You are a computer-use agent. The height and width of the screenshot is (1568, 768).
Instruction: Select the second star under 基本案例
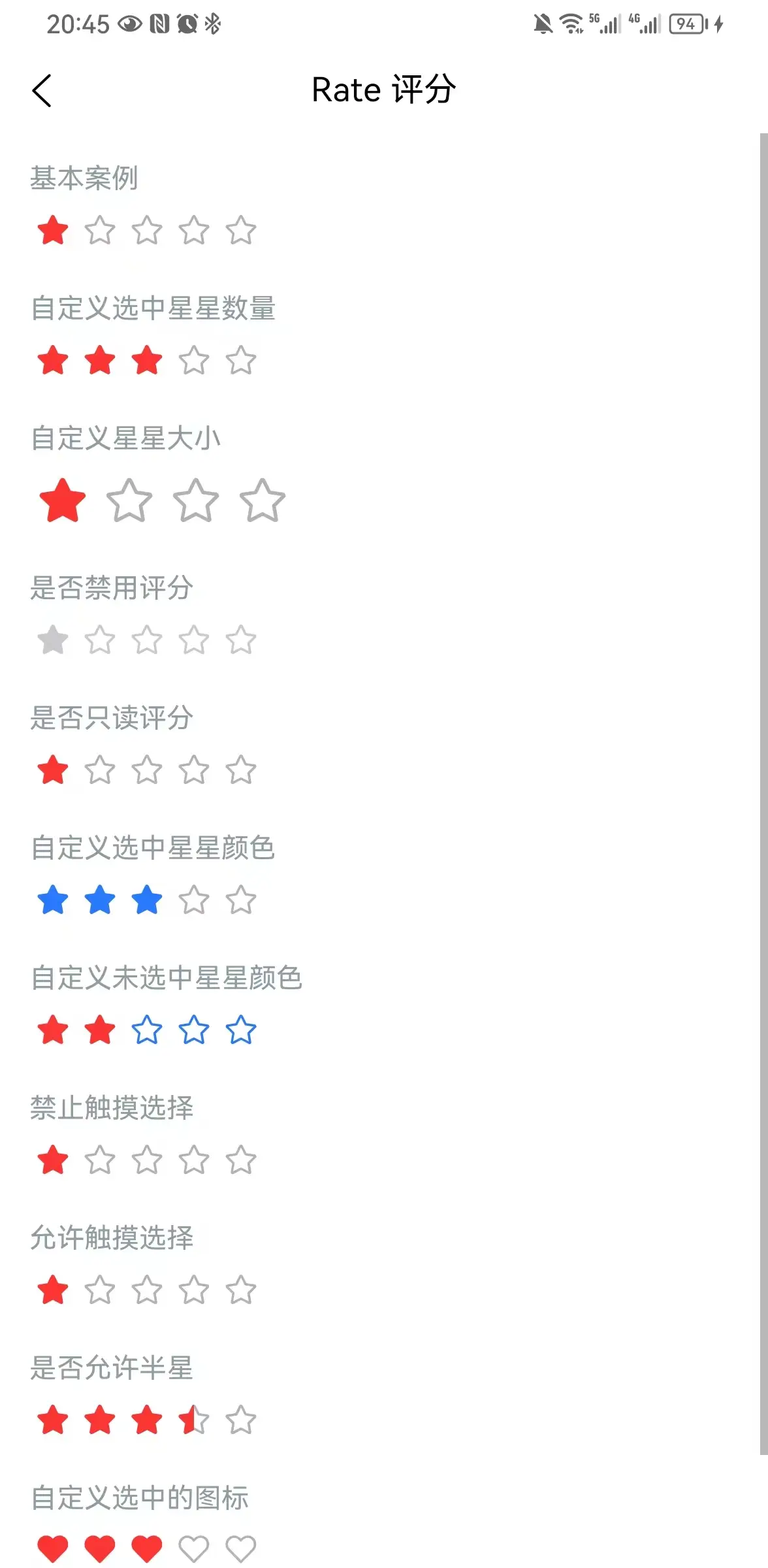tap(100, 230)
